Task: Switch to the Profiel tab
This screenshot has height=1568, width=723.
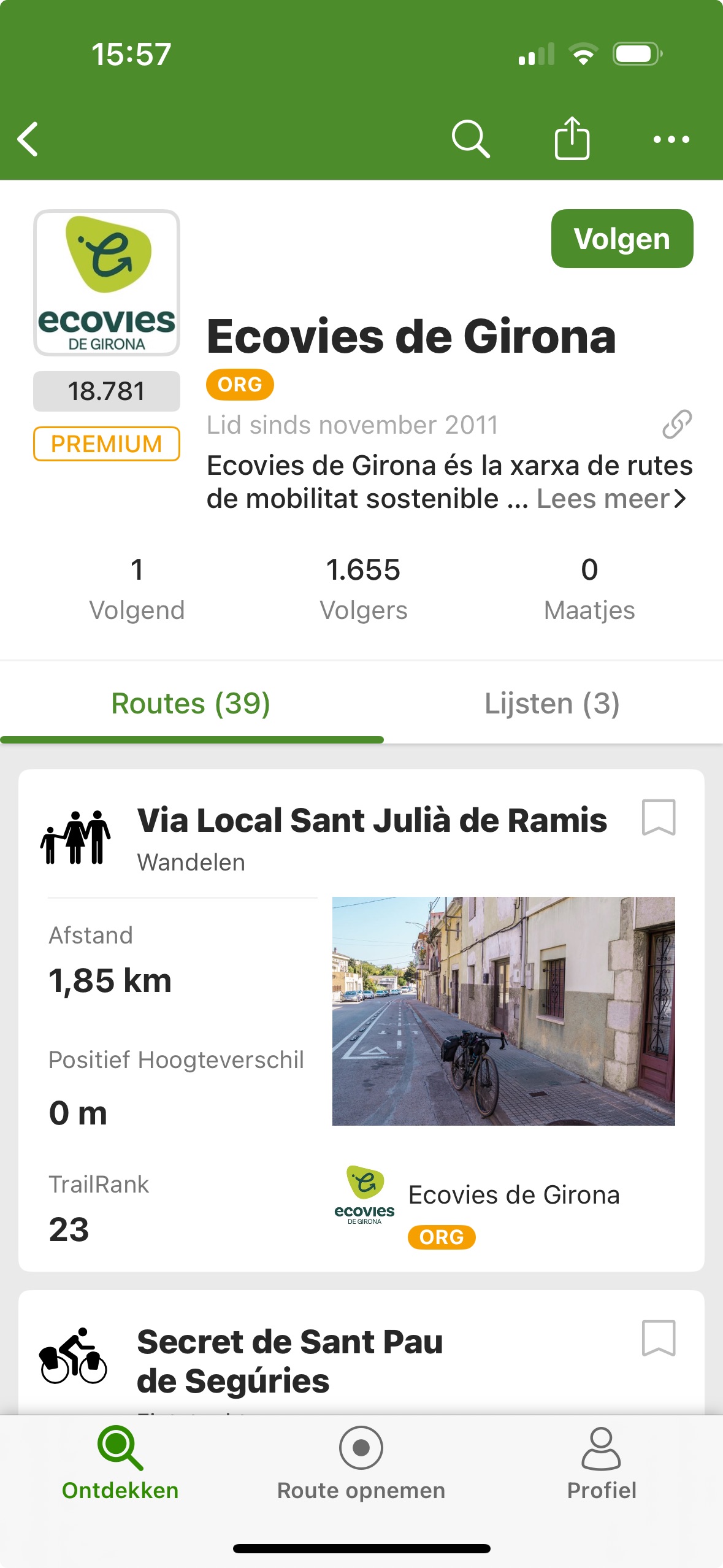Action: tap(602, 1464)
